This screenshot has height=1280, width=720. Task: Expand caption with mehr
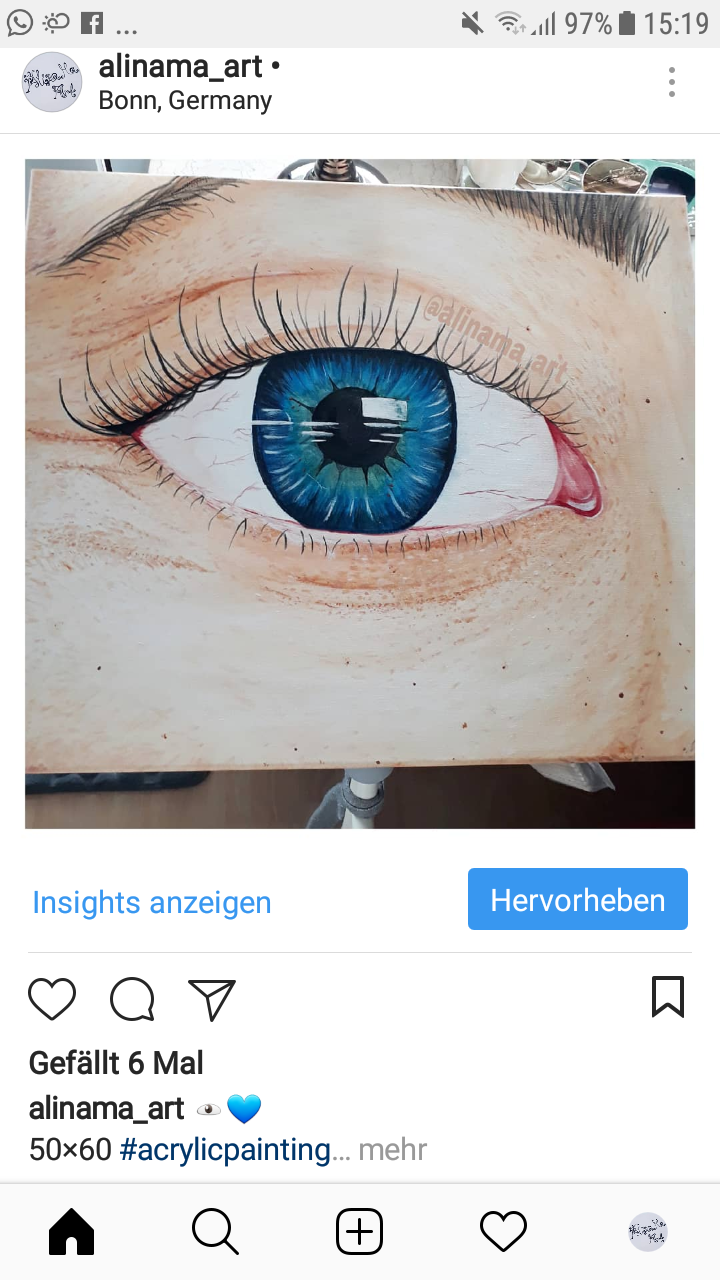point(393,1150)
